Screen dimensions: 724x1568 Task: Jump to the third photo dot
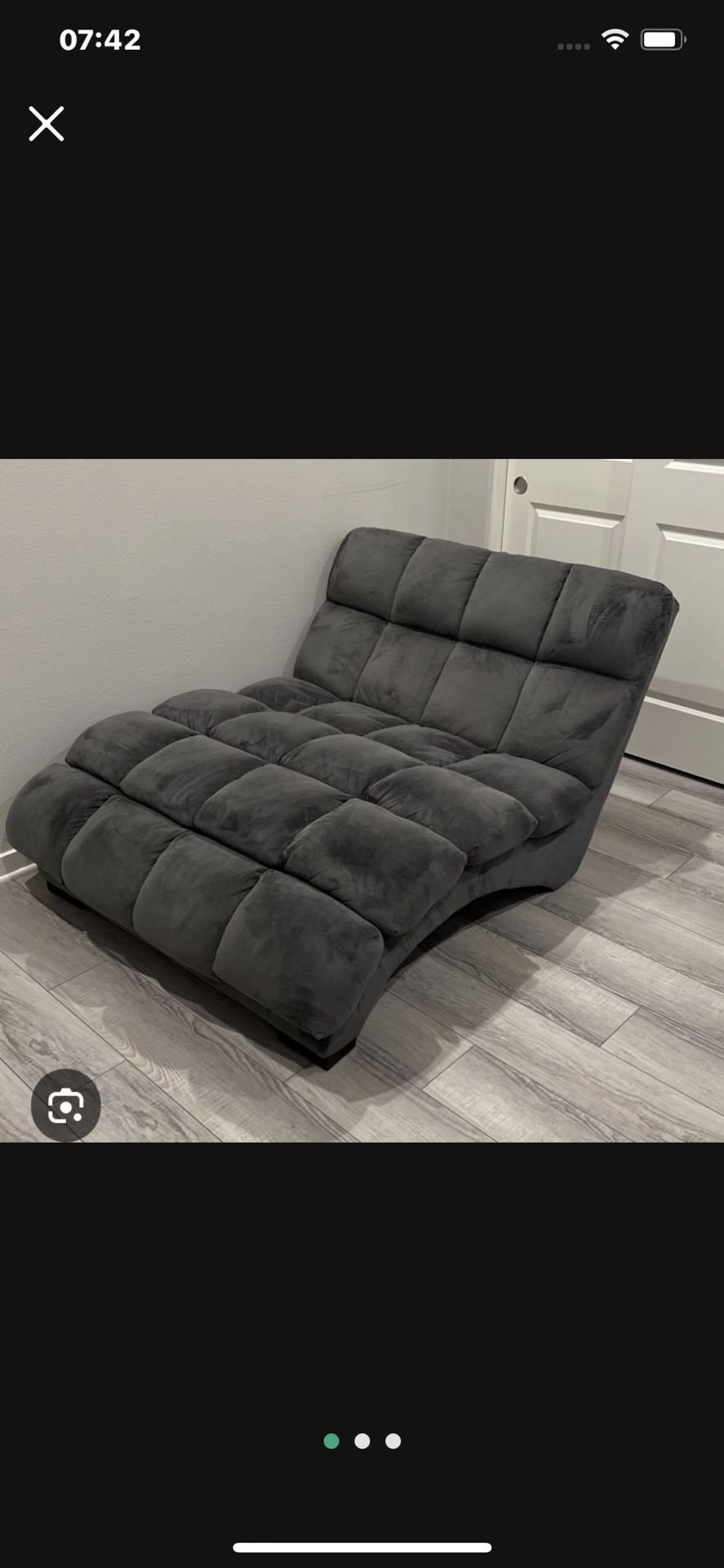(393, 1441)
